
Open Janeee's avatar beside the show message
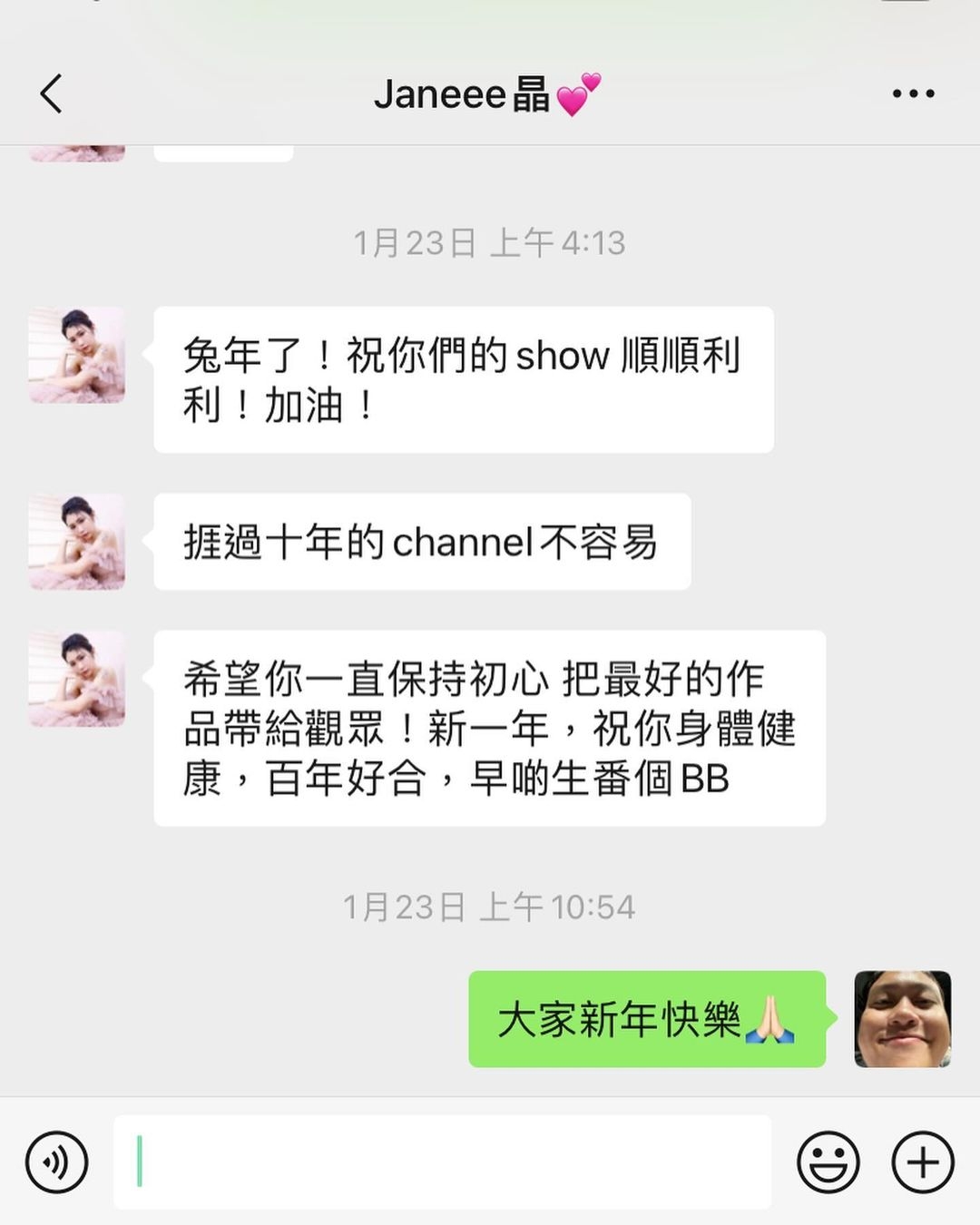pyautogui.click(x=77, y=355)
